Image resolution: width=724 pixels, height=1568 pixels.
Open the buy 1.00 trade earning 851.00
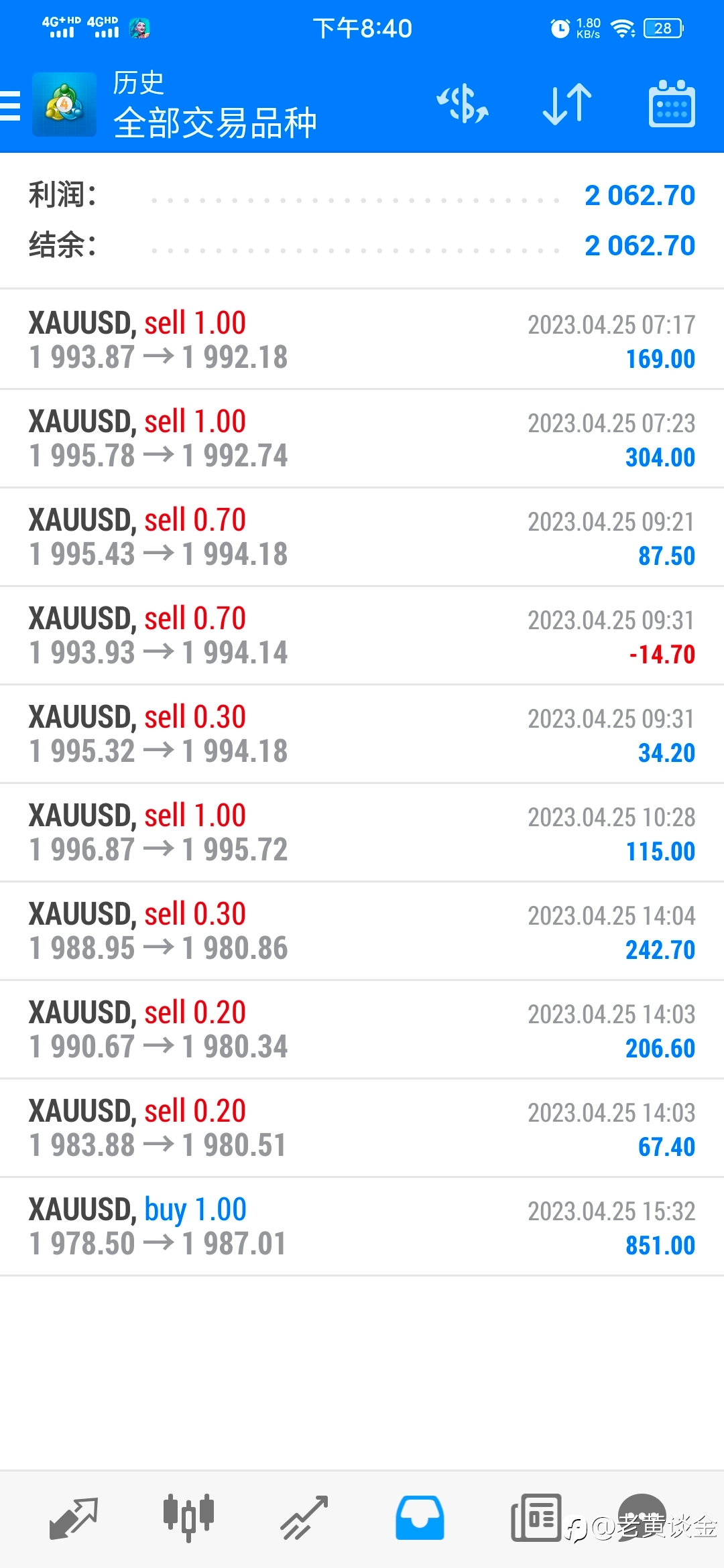click(362, 1226)
